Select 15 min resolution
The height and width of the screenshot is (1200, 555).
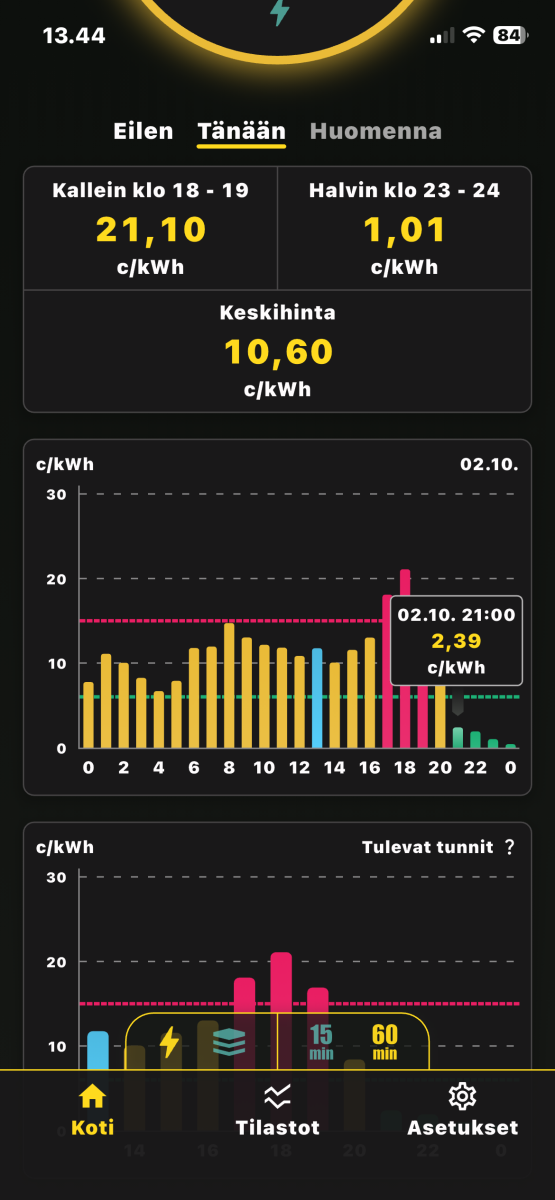coord(321,1042)
